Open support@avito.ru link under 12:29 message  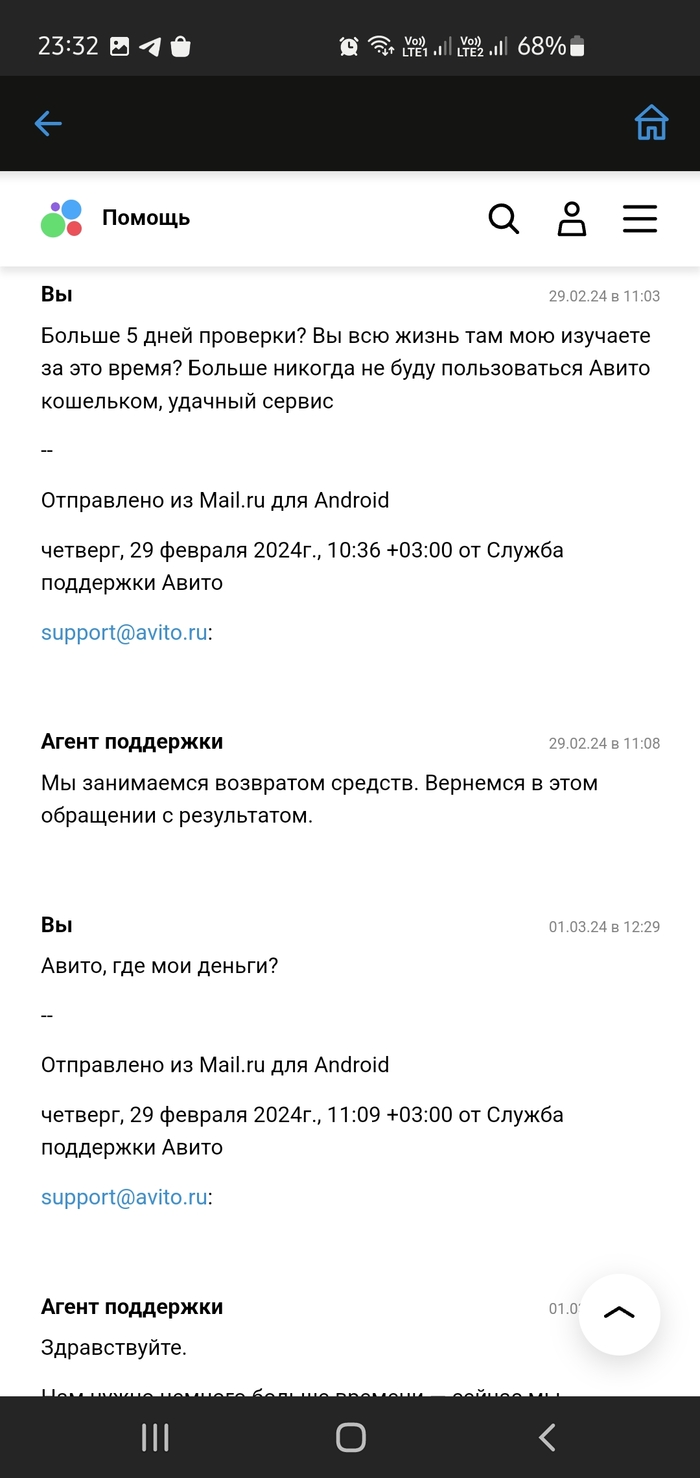[x=124, y=1197]
